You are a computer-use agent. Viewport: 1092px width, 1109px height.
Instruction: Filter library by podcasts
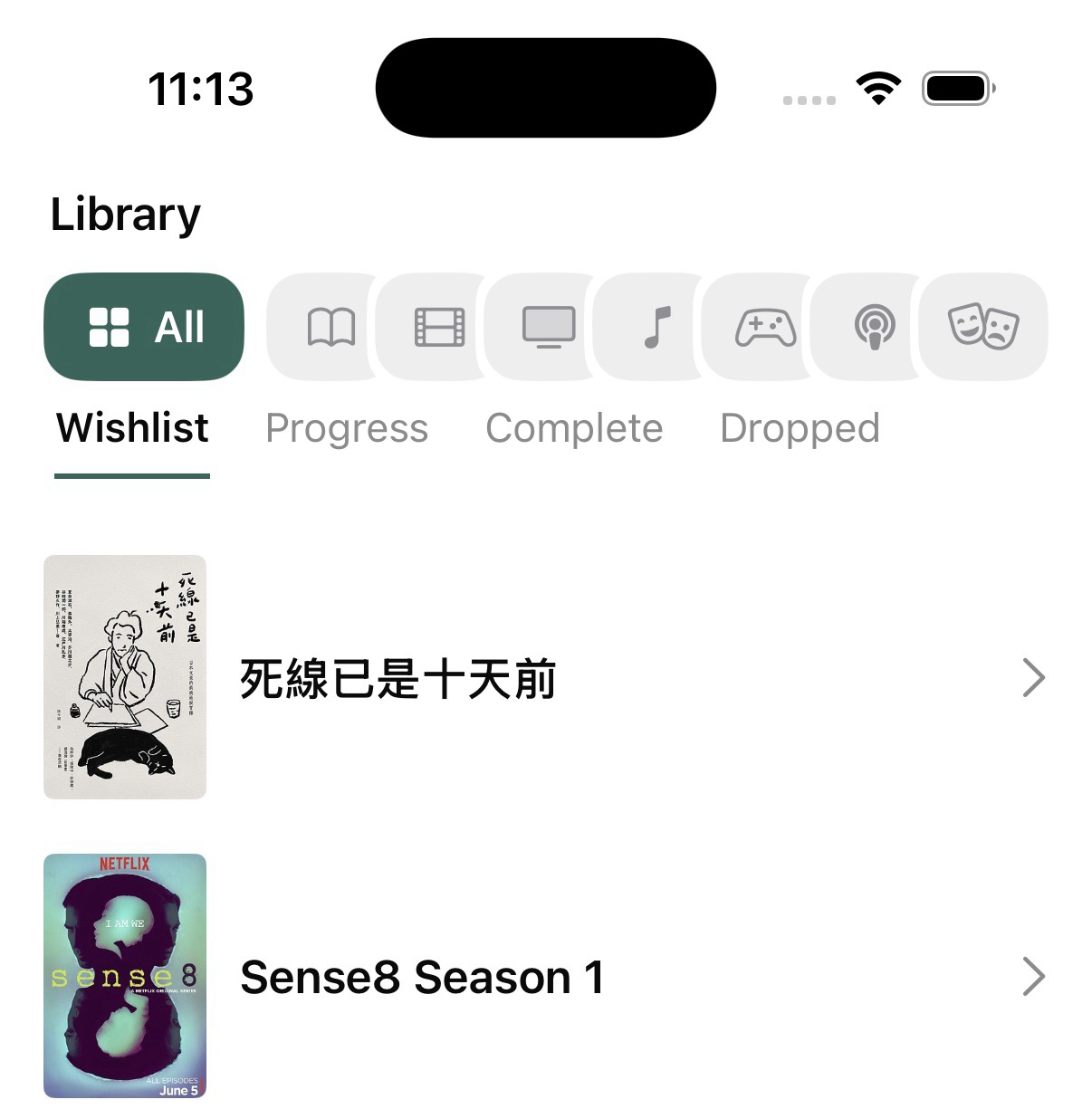click(x=875, y=327)
